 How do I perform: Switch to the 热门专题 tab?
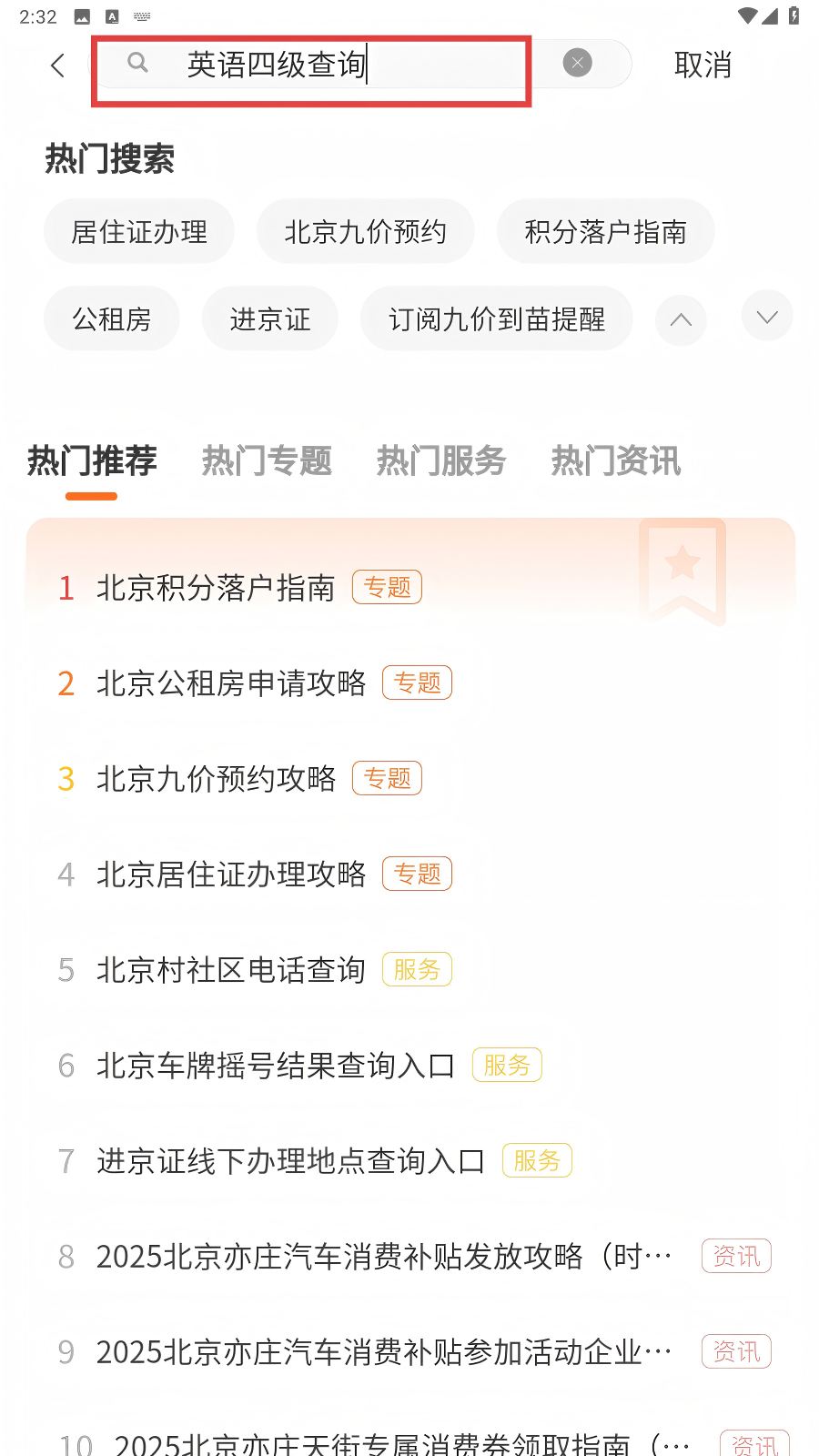[267, 460]
